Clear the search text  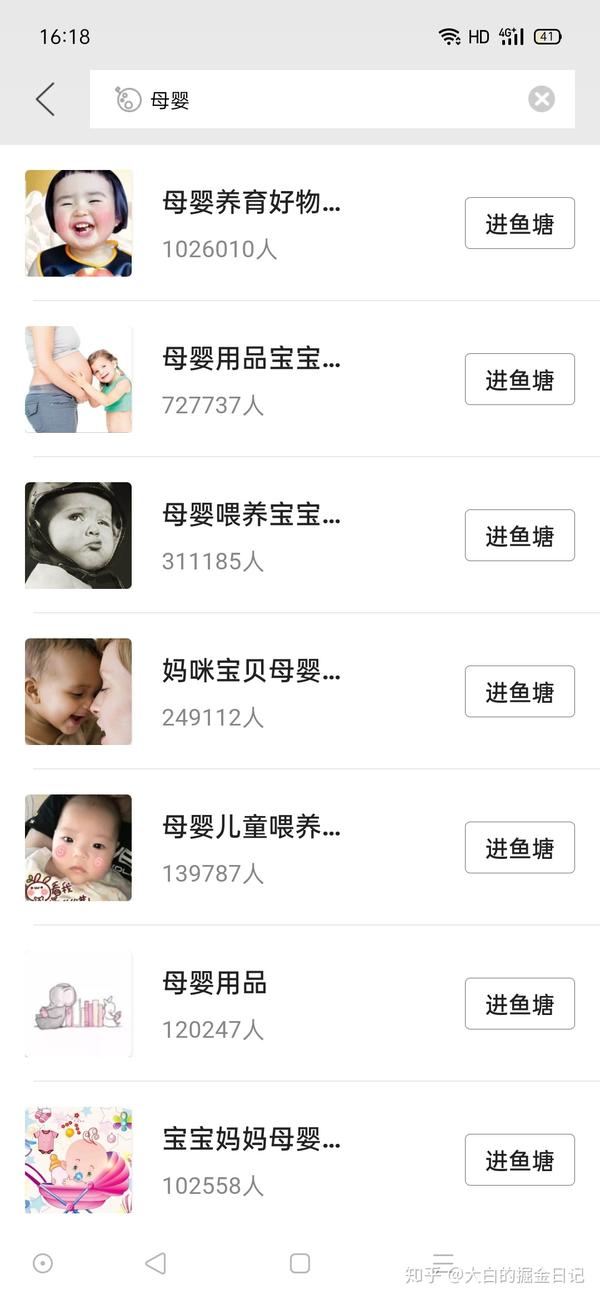[x=541, y=99]
